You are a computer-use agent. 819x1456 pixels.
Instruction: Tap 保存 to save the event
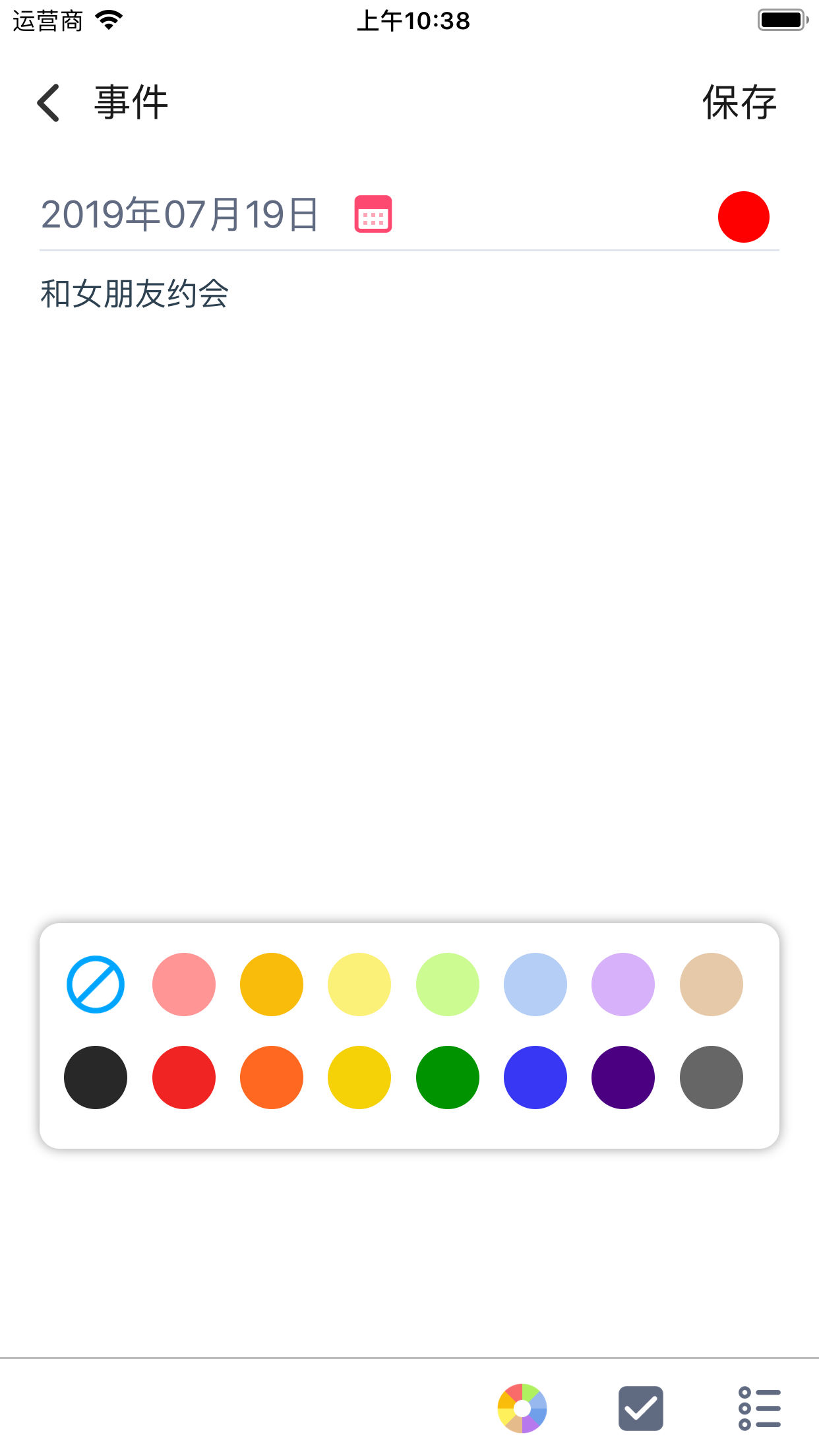pos(739,103)
